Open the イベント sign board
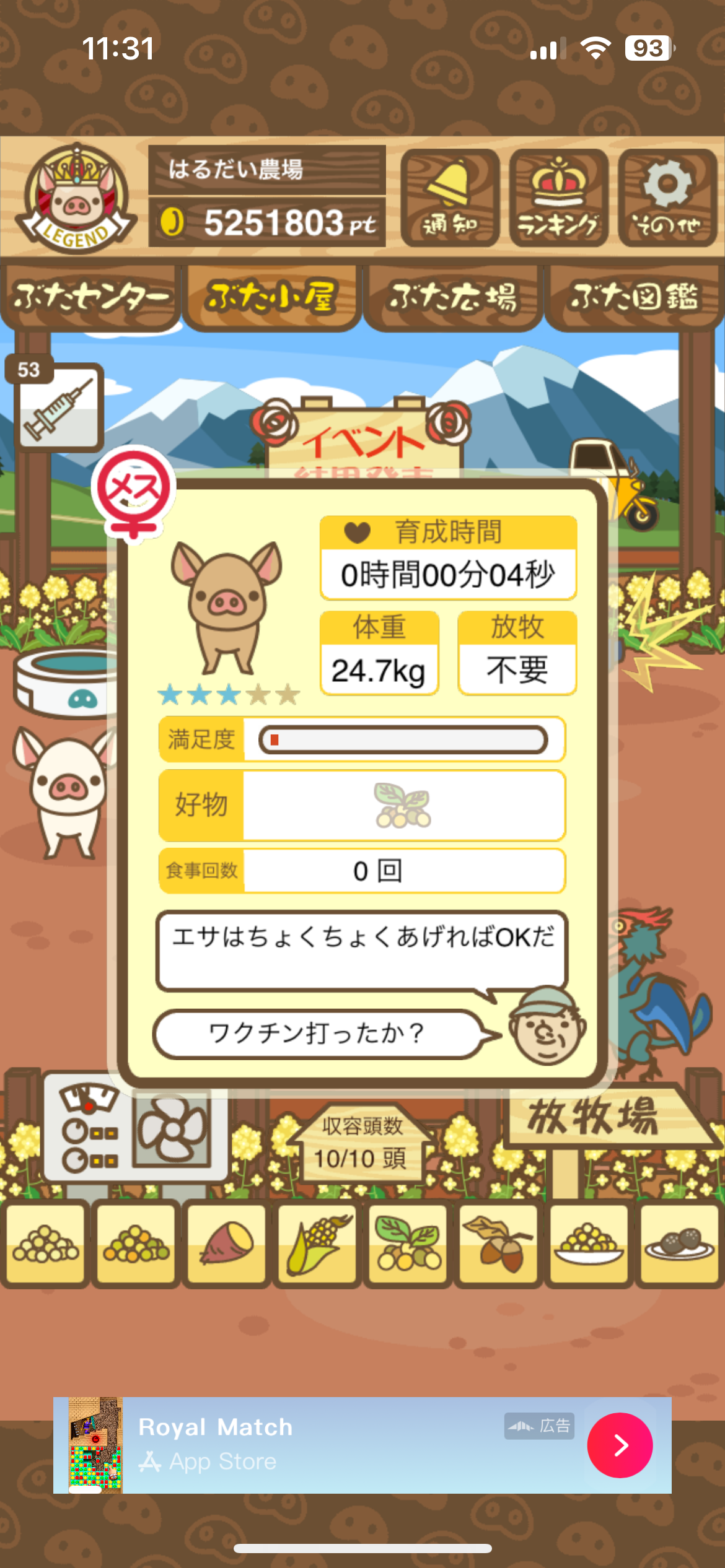The width and height of the screenshot is (725, 1568). (x=364, y=440)
